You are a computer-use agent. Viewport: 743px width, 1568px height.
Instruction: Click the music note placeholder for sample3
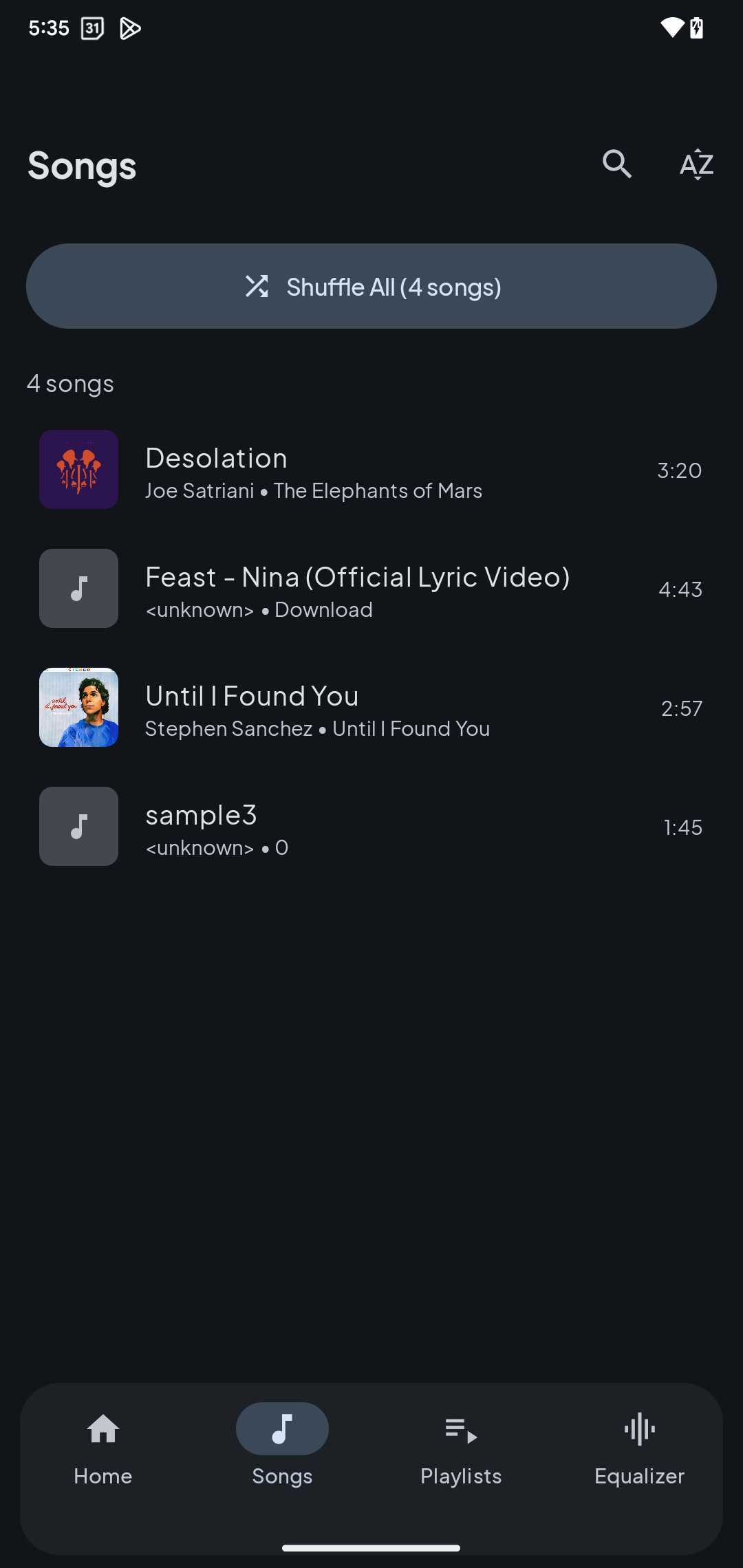click(x=78, y=826)
